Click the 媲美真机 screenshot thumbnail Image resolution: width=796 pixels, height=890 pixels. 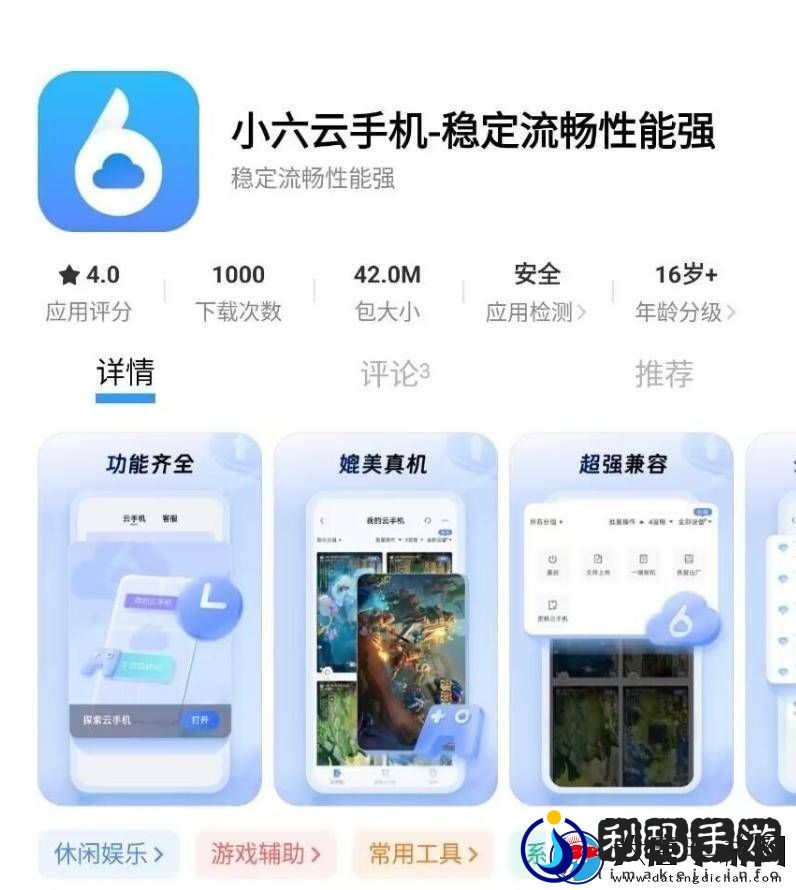(x=390, y=620)
